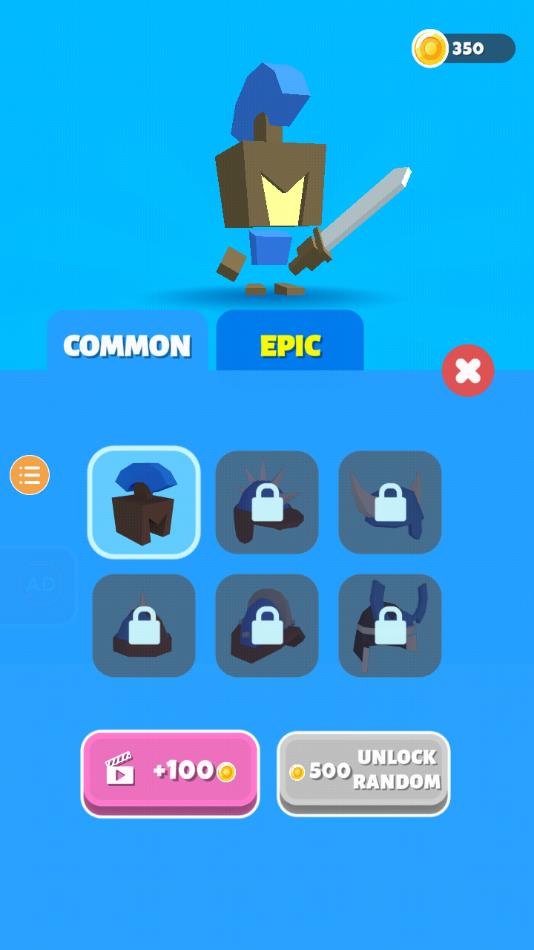Open the orange list menu icon
The height and width of the screenshot is (950, 534).
[x=30, y=475]
